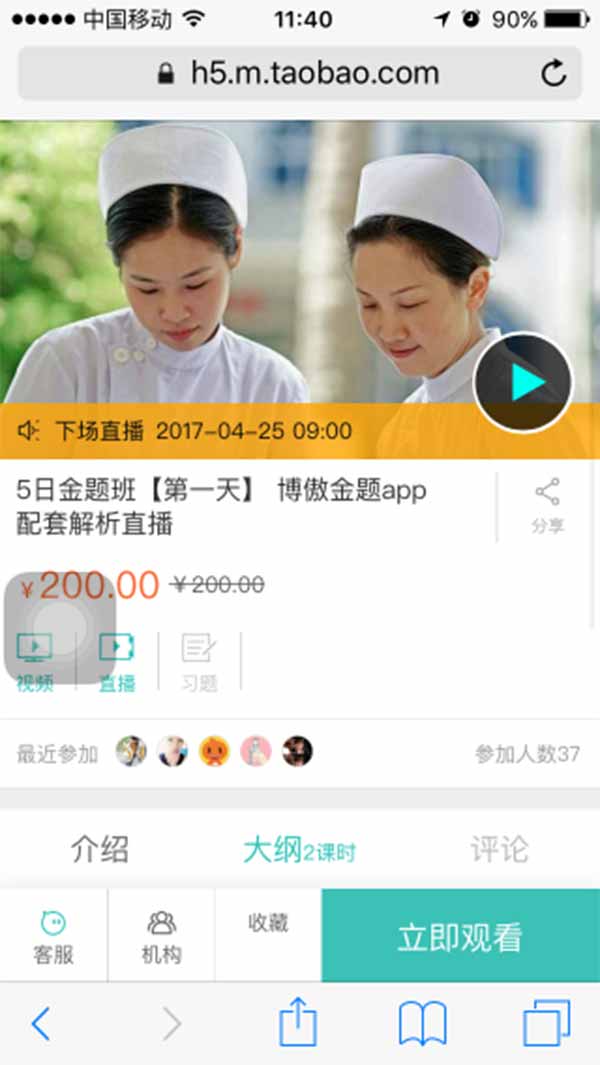
Task: Open Safari bookmarks
Action: coord(422,1024)
